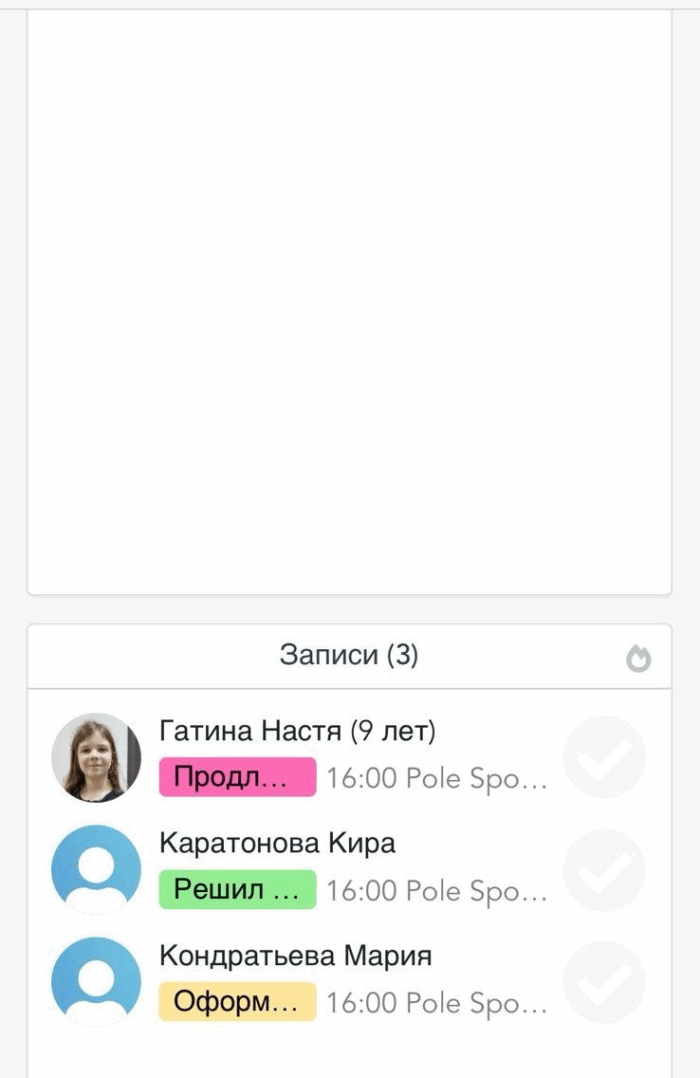Mark Гатина Настя's checkmark as attended
700x1078 pixels.
click(604, 757)
